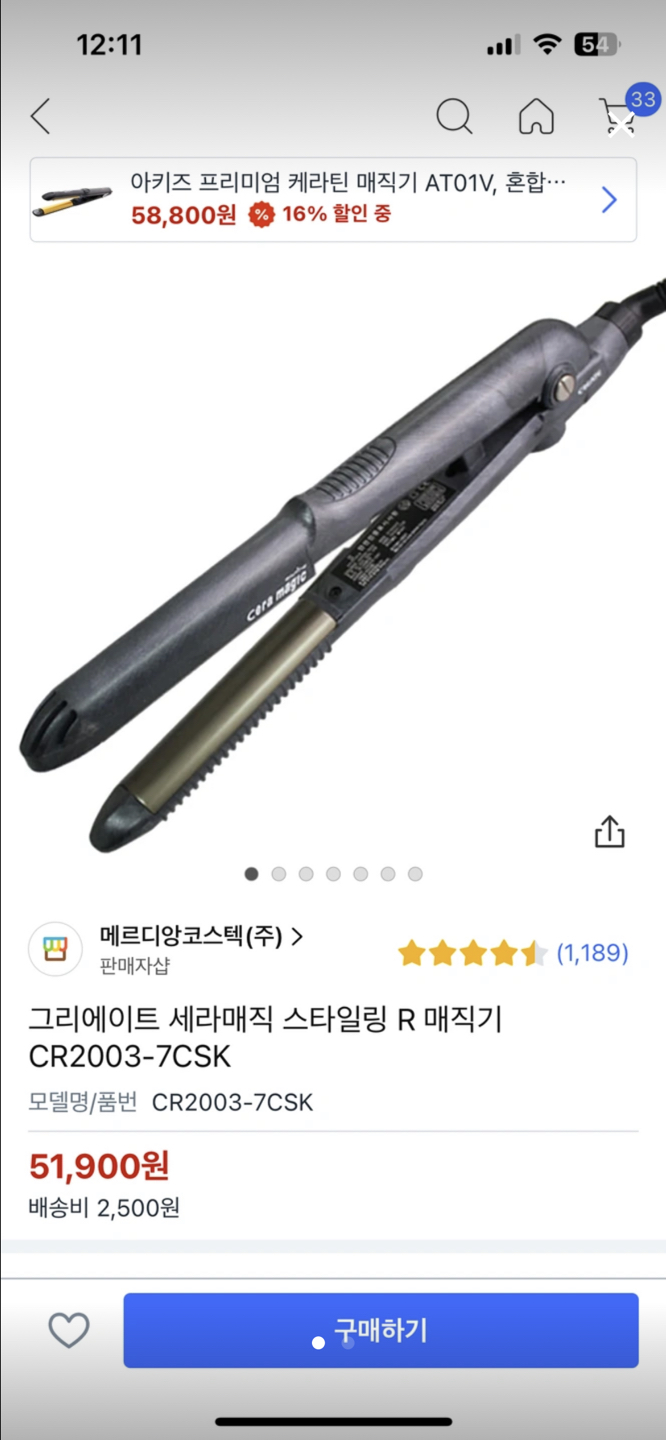Viewport: 666px width, 1440px height.
Task: View the 1,189 product reviews
Action: pos(592,953)
